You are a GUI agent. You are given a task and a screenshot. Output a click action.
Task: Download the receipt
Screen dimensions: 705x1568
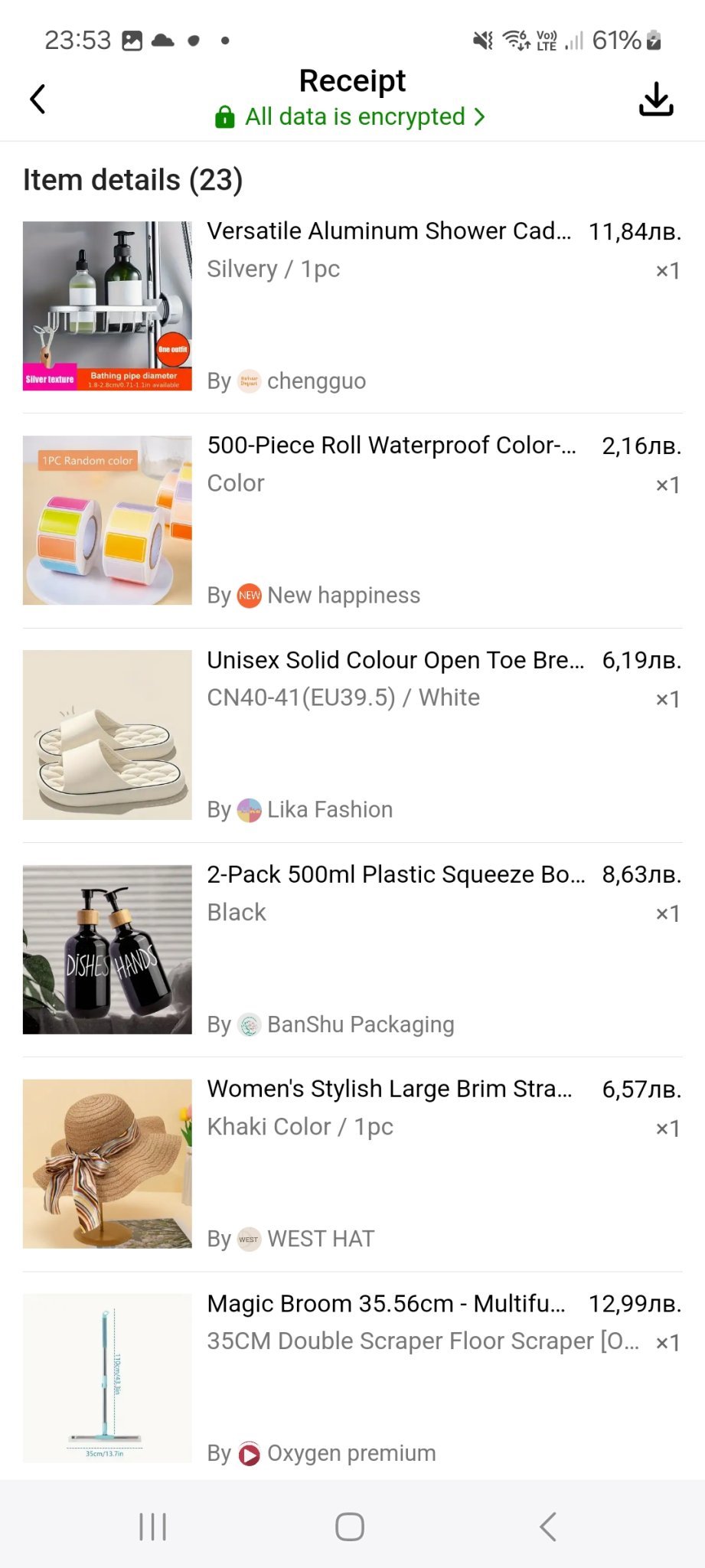point(656,99)
